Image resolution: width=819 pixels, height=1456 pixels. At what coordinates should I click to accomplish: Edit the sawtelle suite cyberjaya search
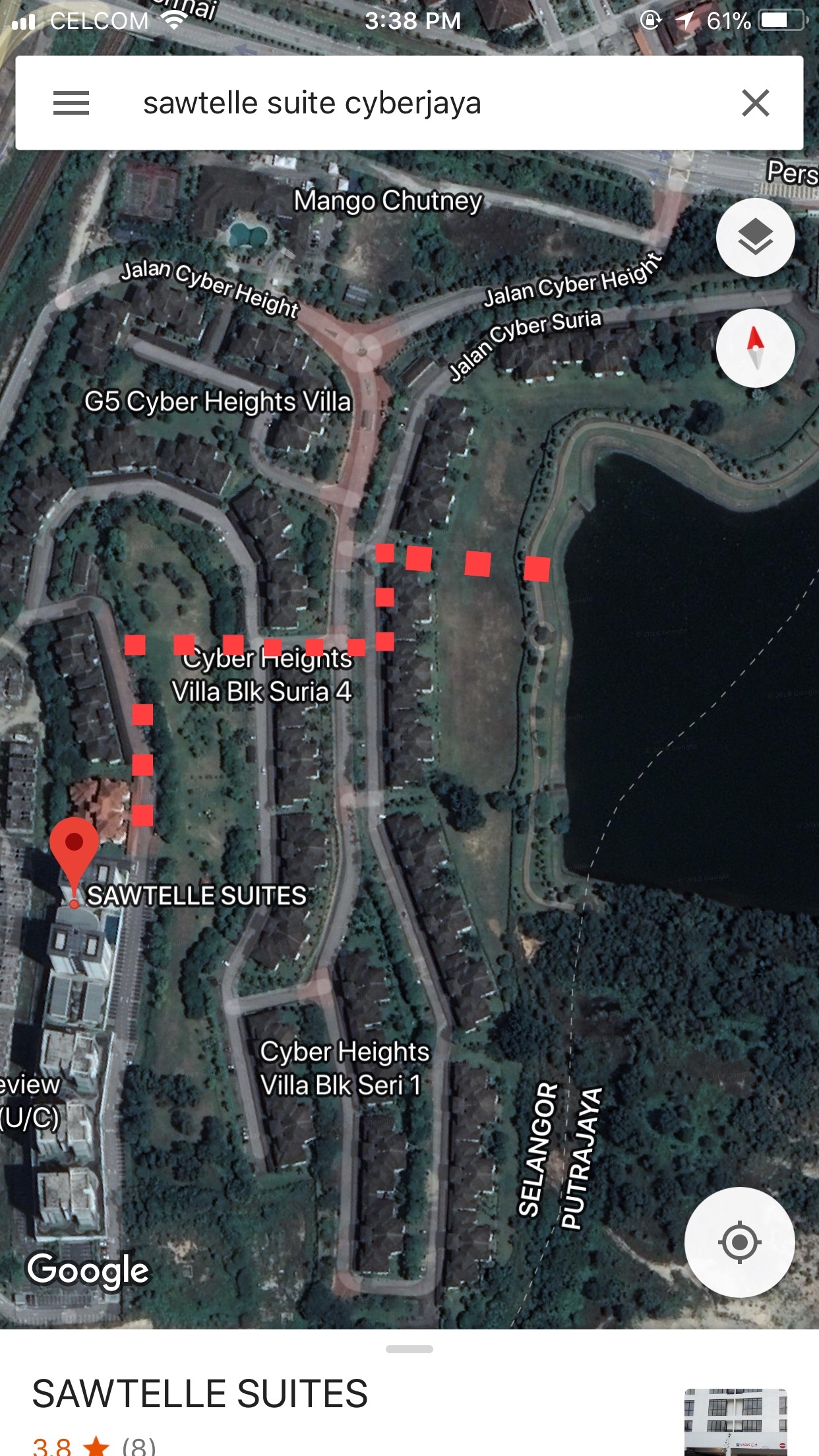point(312,103)
